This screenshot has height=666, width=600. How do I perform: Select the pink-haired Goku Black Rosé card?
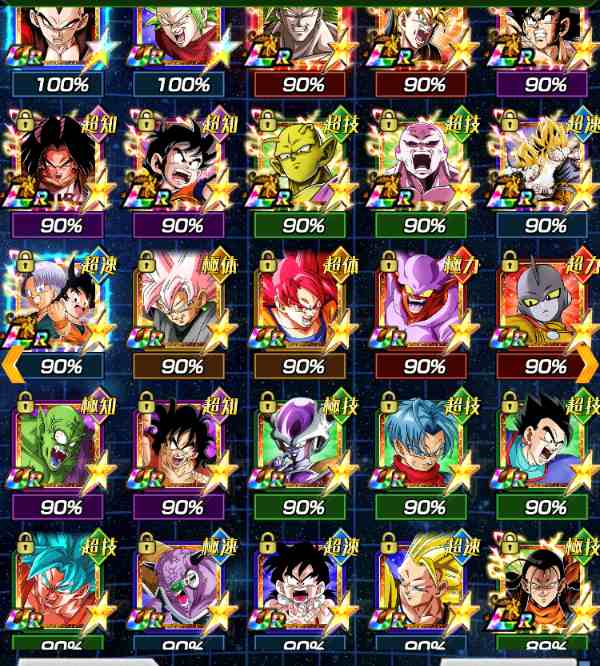[x=182, y=302]
